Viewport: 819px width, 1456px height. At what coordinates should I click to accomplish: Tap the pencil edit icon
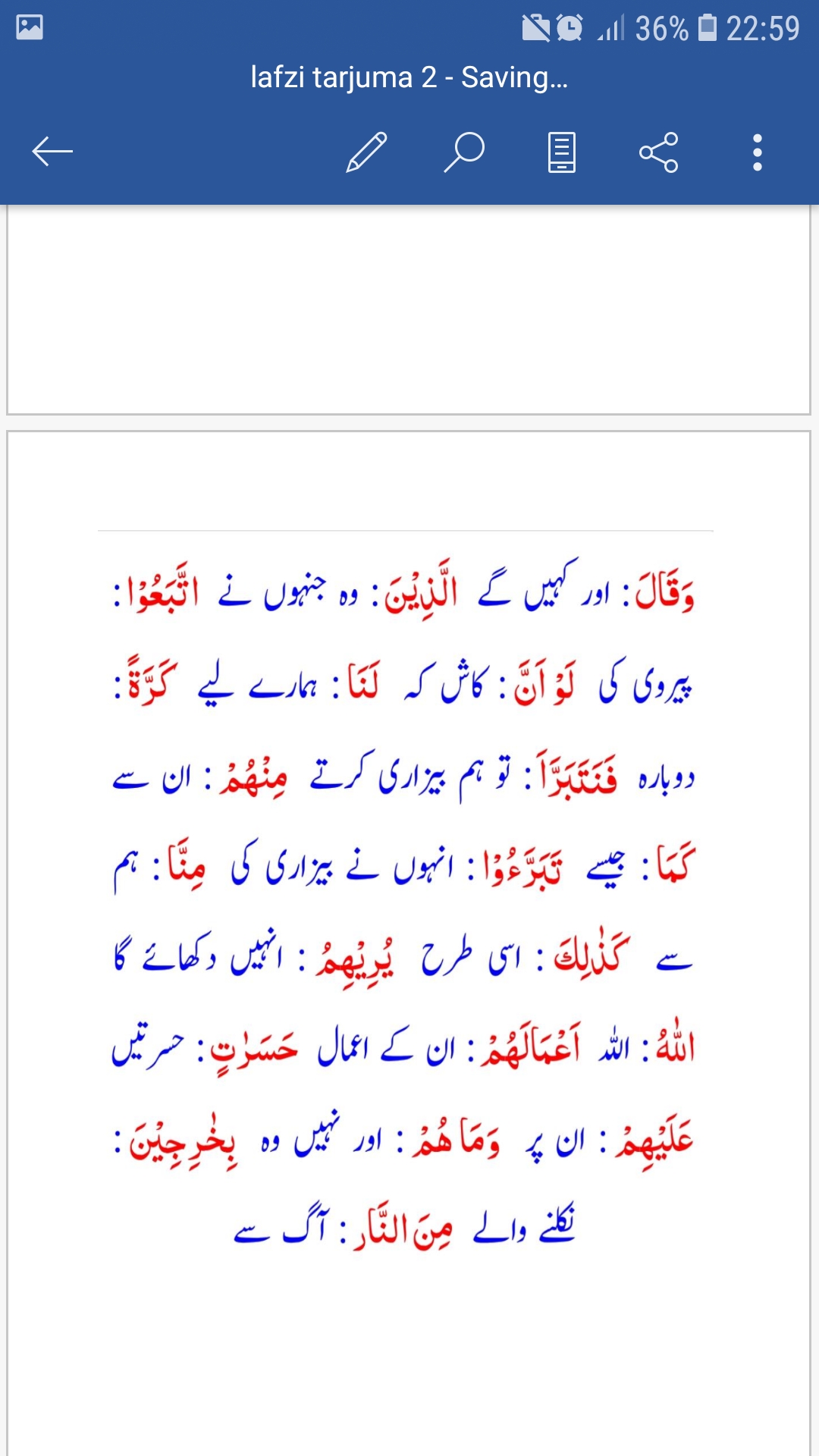(366, 152)
